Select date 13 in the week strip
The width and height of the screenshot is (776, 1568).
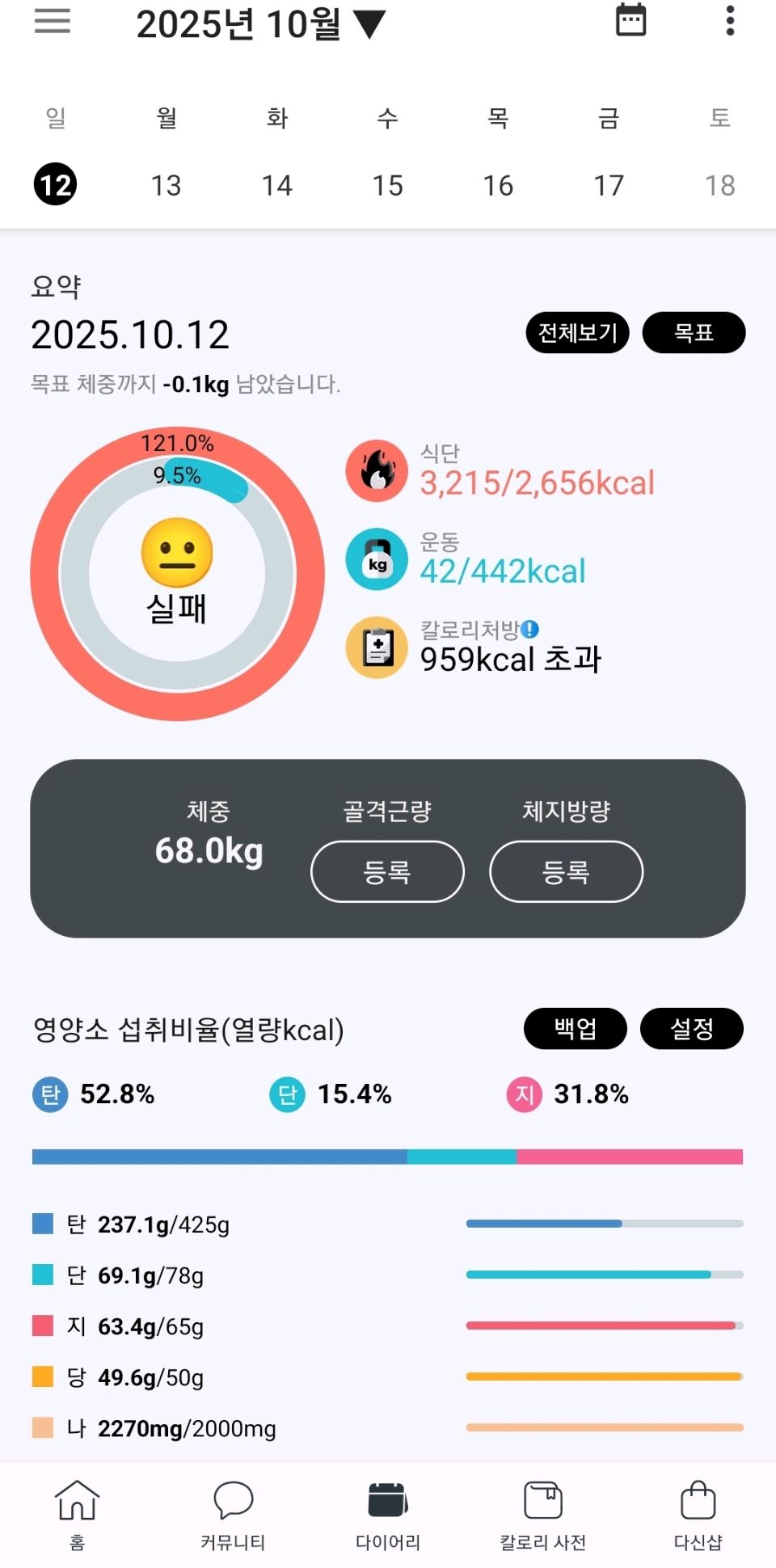pos(166,185)
